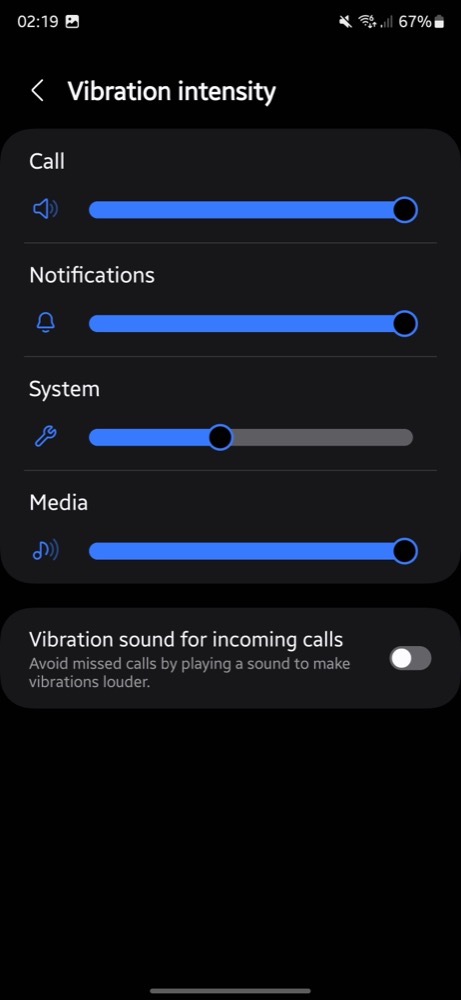Tap the Notifications vibration intensity slider

point(253,323)
